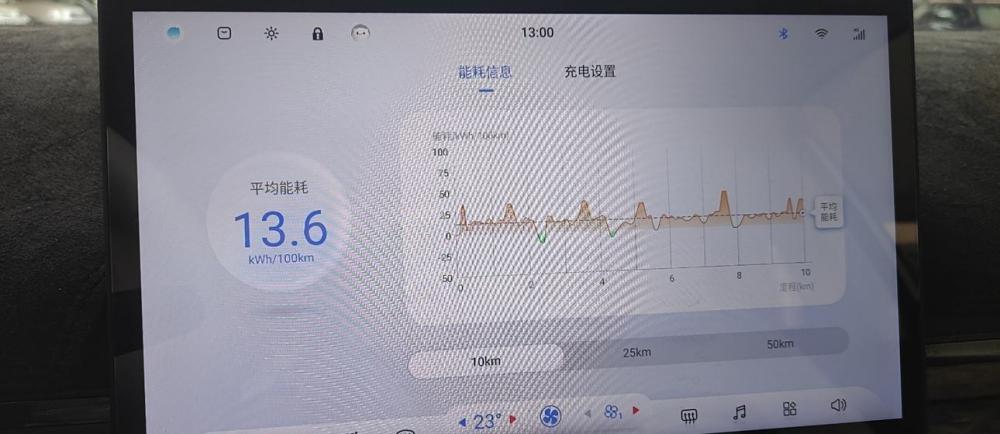This screenshot has height=434, width=1000.
Task: Switch to the 充电设置 tab
Action: pyautogui.click(x=589, y=72)
